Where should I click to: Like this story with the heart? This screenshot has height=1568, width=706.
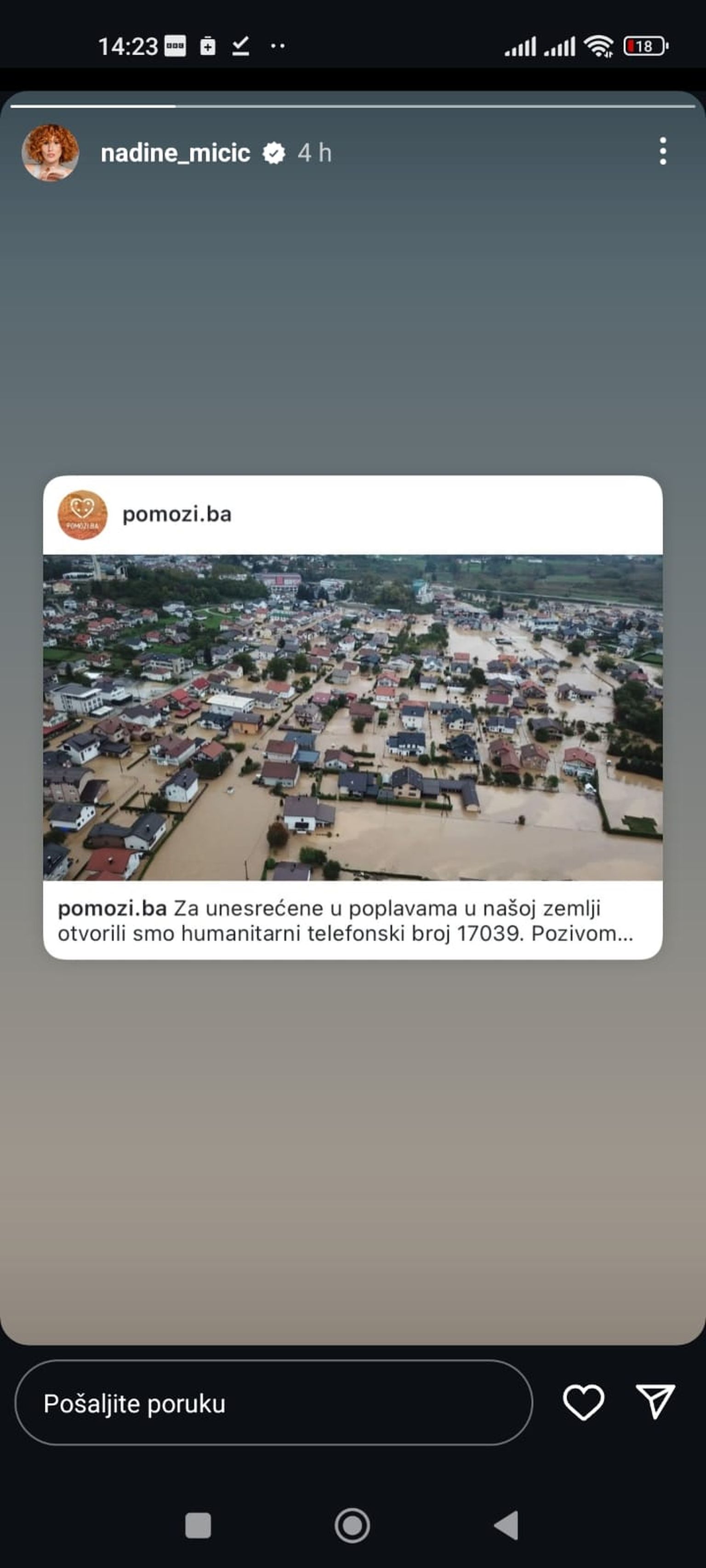[583, 1403]
